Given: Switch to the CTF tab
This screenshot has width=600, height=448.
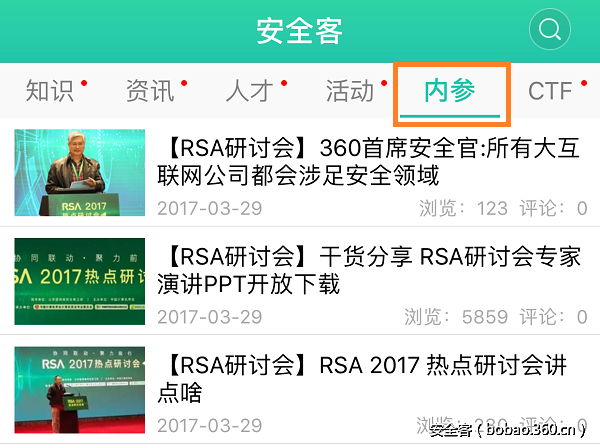Looking at the screenshot, I should (x=550, y=92).
